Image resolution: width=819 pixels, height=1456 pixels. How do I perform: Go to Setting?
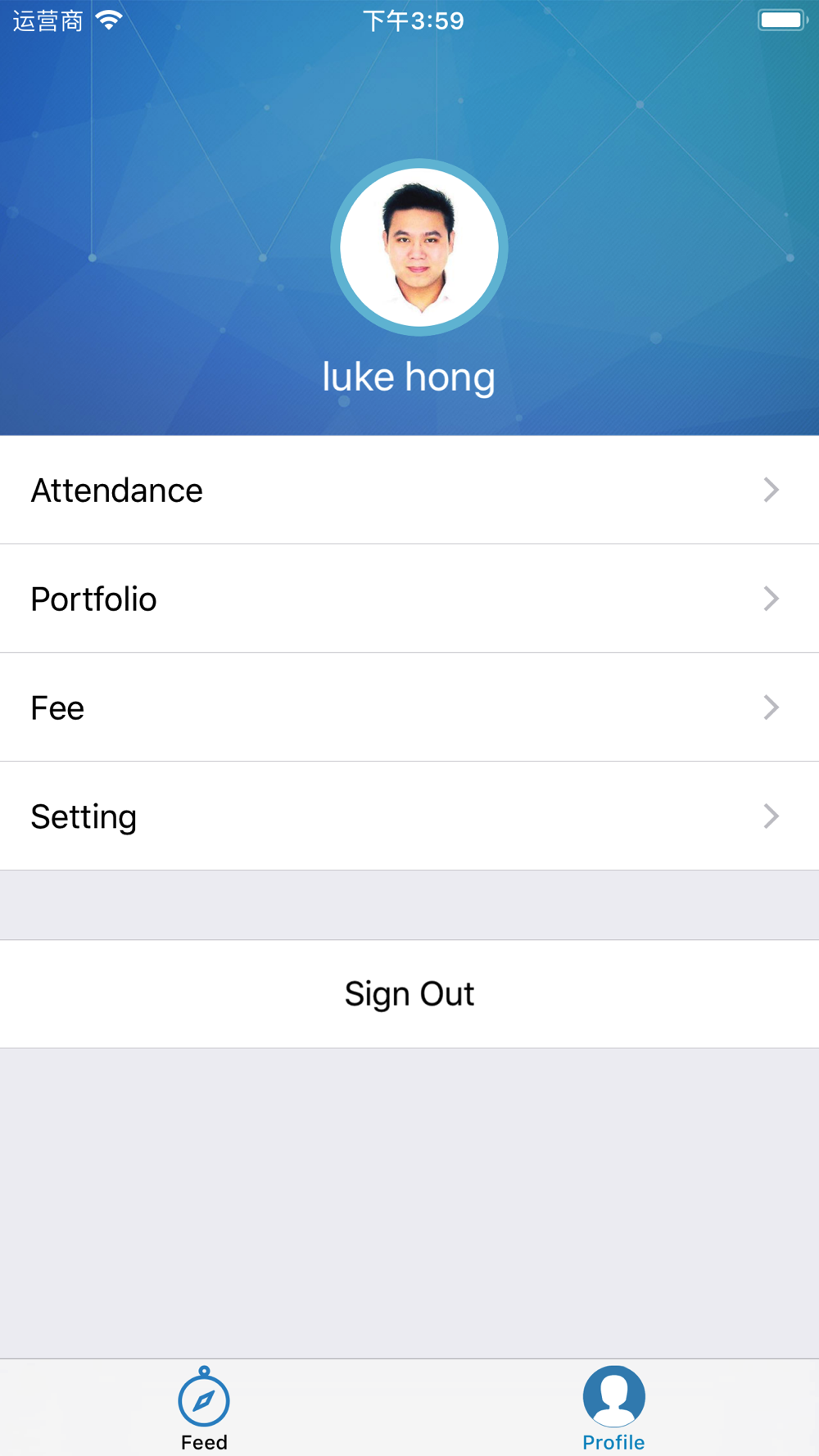pos(409,816)
